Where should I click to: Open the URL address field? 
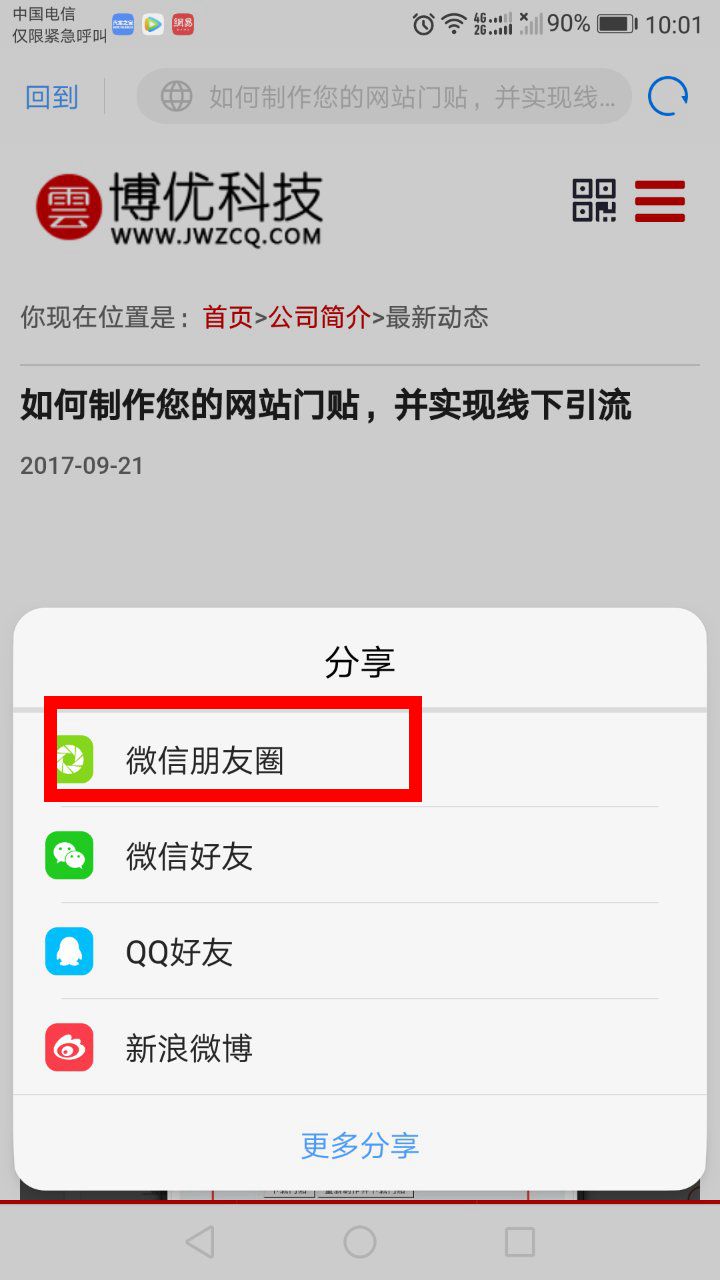pyautogui.click(x=384, y=97)
